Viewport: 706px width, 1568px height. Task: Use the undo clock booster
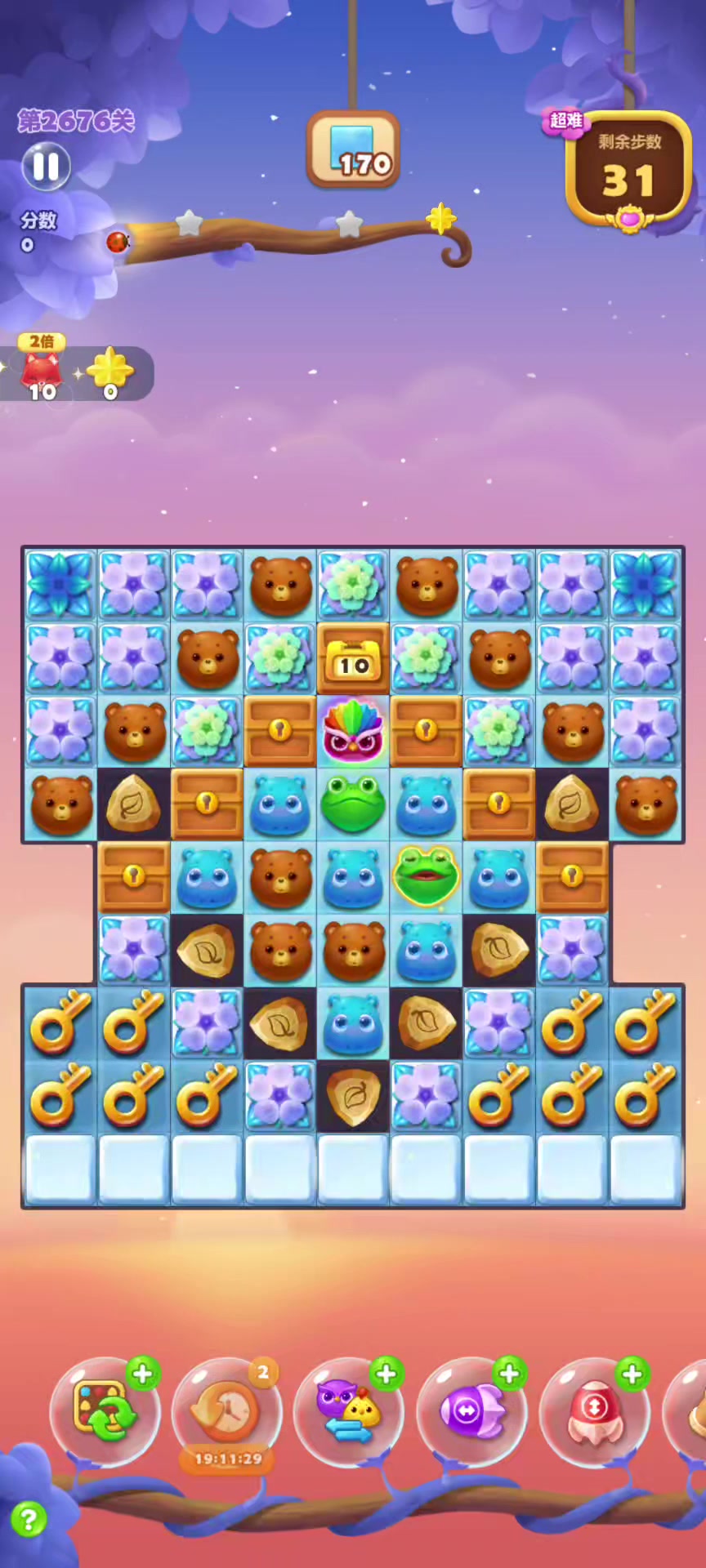click(x=226, y=1411)
